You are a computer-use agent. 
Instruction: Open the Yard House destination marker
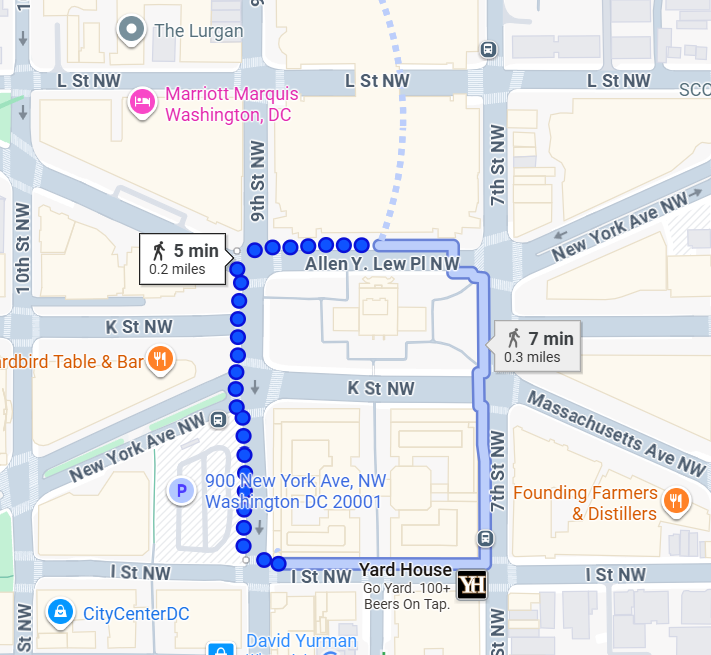point(471,584)
